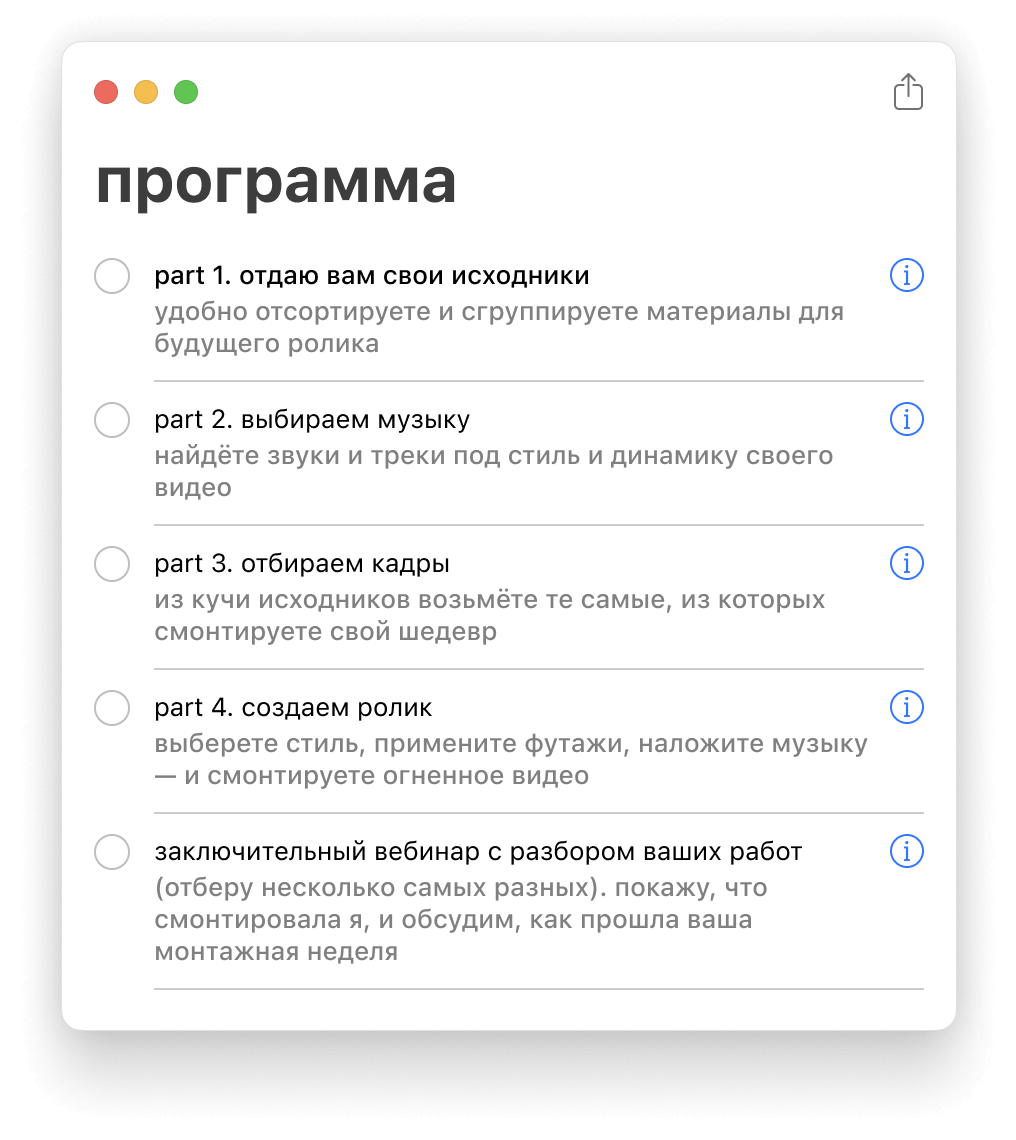1016x1140 pixels.
Task: View info for part 3 отбираем кадры
Action: coord(906,563)
